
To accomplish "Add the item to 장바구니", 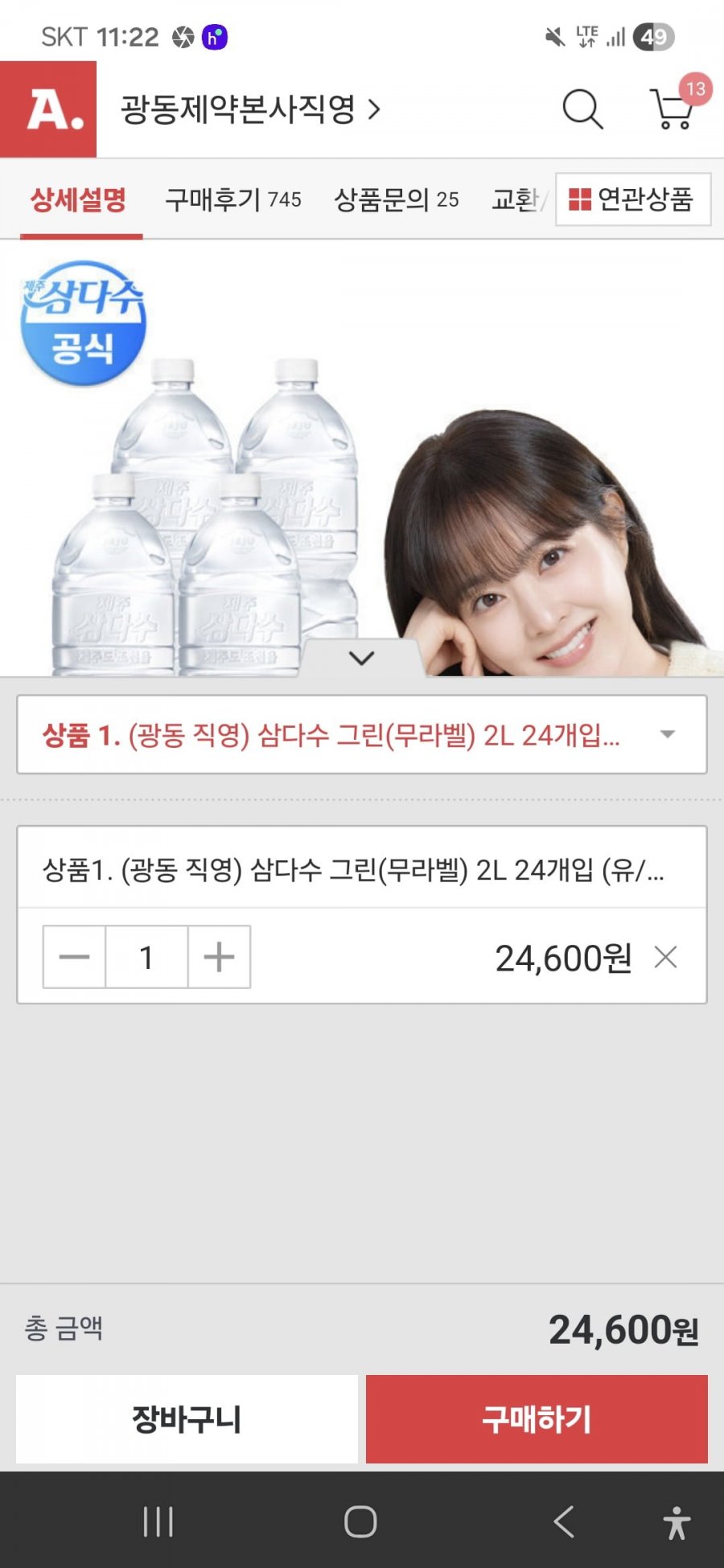I will tap(187, 1419).
